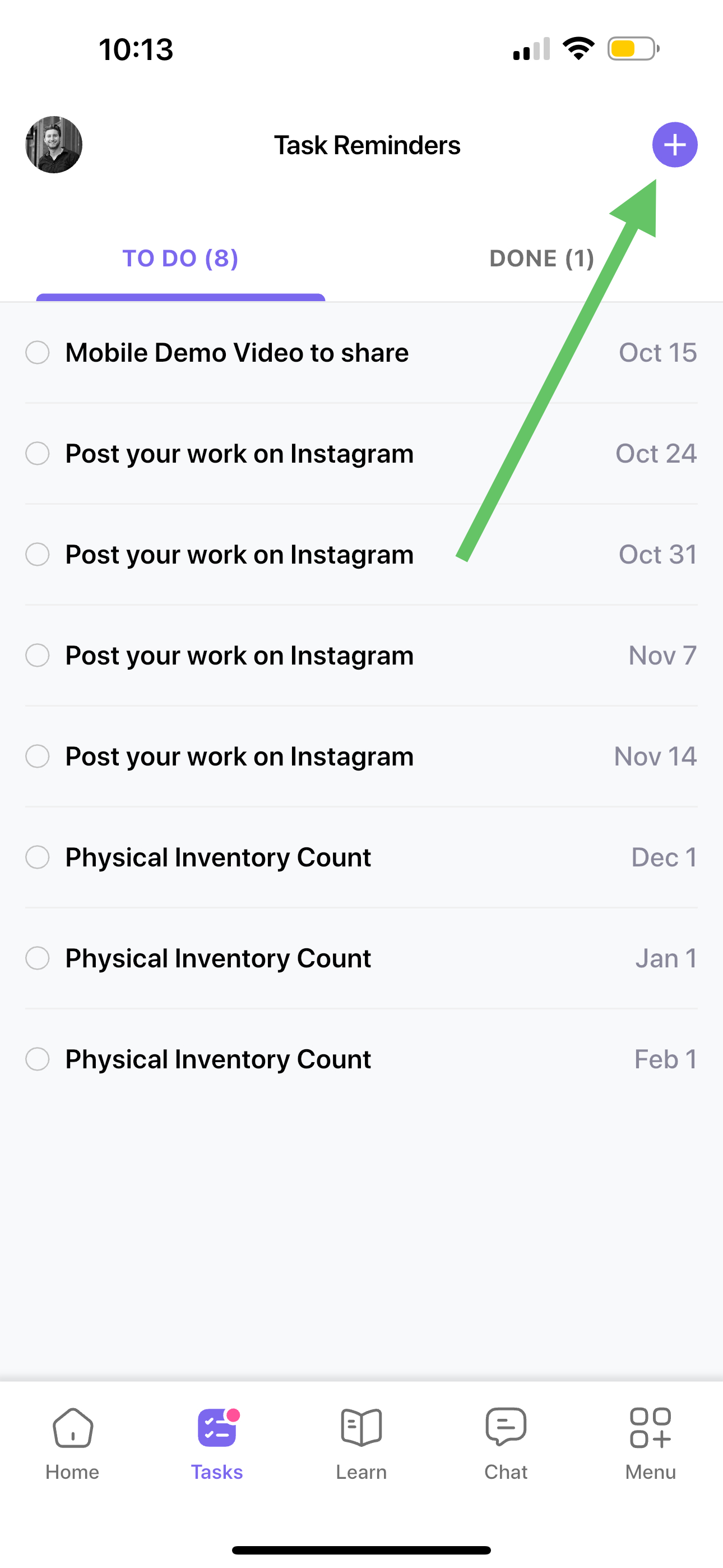Switch to the Chat tab
The image size is (723, 1568).
coord(506,1444)
